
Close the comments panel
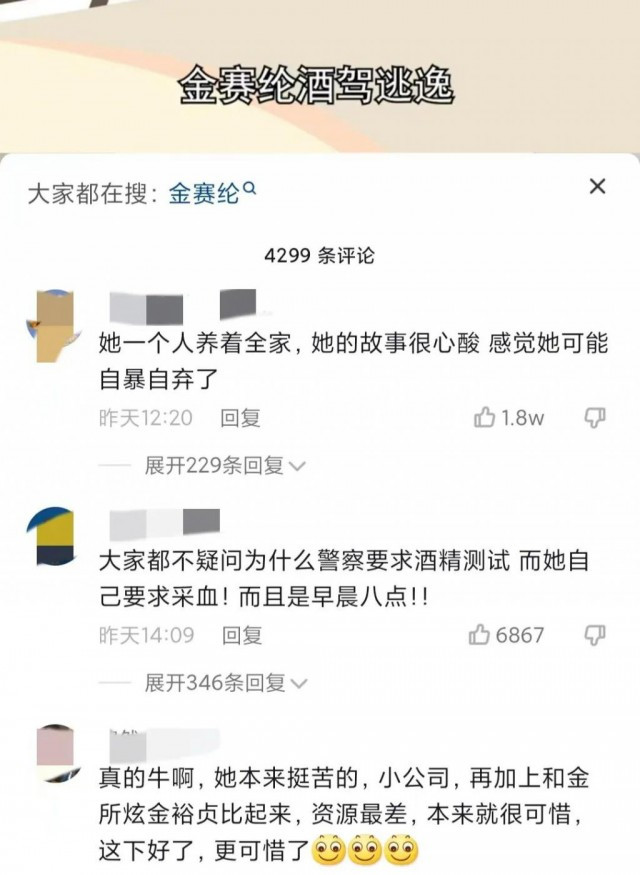coord(597,186)
